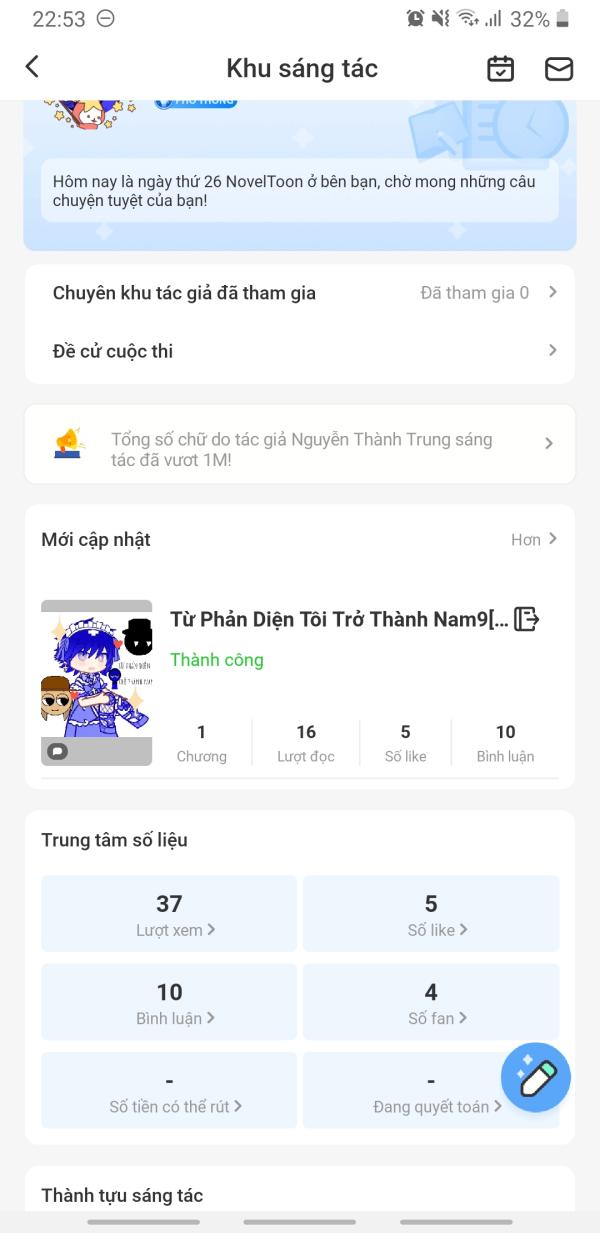Open the Nguyễn Thành Trung 1M announcement
600x1233 pixels.
(300, 444)
